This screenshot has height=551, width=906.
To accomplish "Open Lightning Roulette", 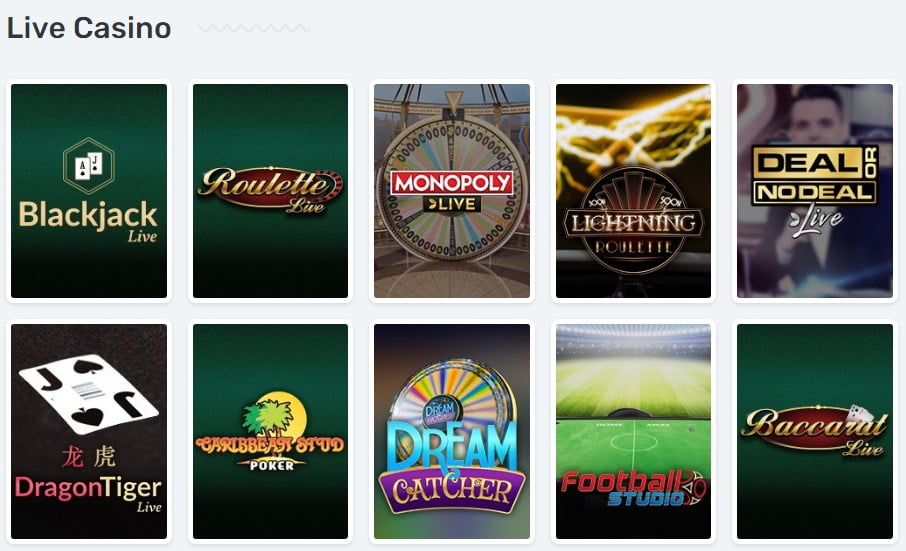I will [x=633, y=191].
